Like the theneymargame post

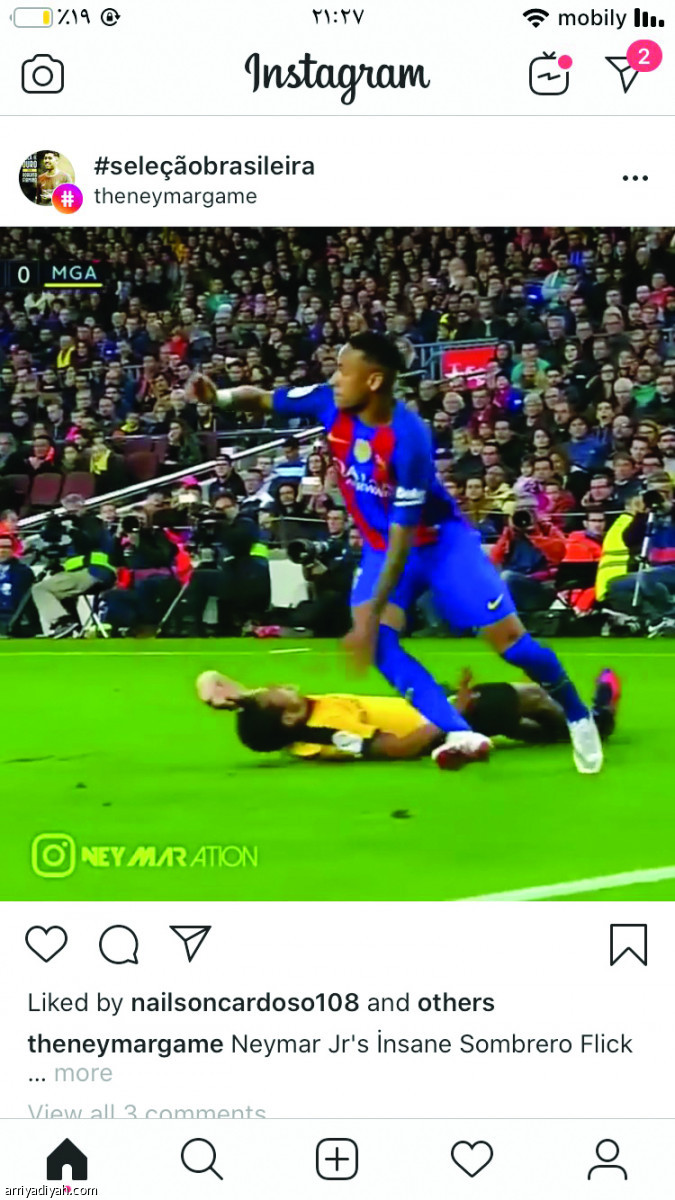click(46, 944)
